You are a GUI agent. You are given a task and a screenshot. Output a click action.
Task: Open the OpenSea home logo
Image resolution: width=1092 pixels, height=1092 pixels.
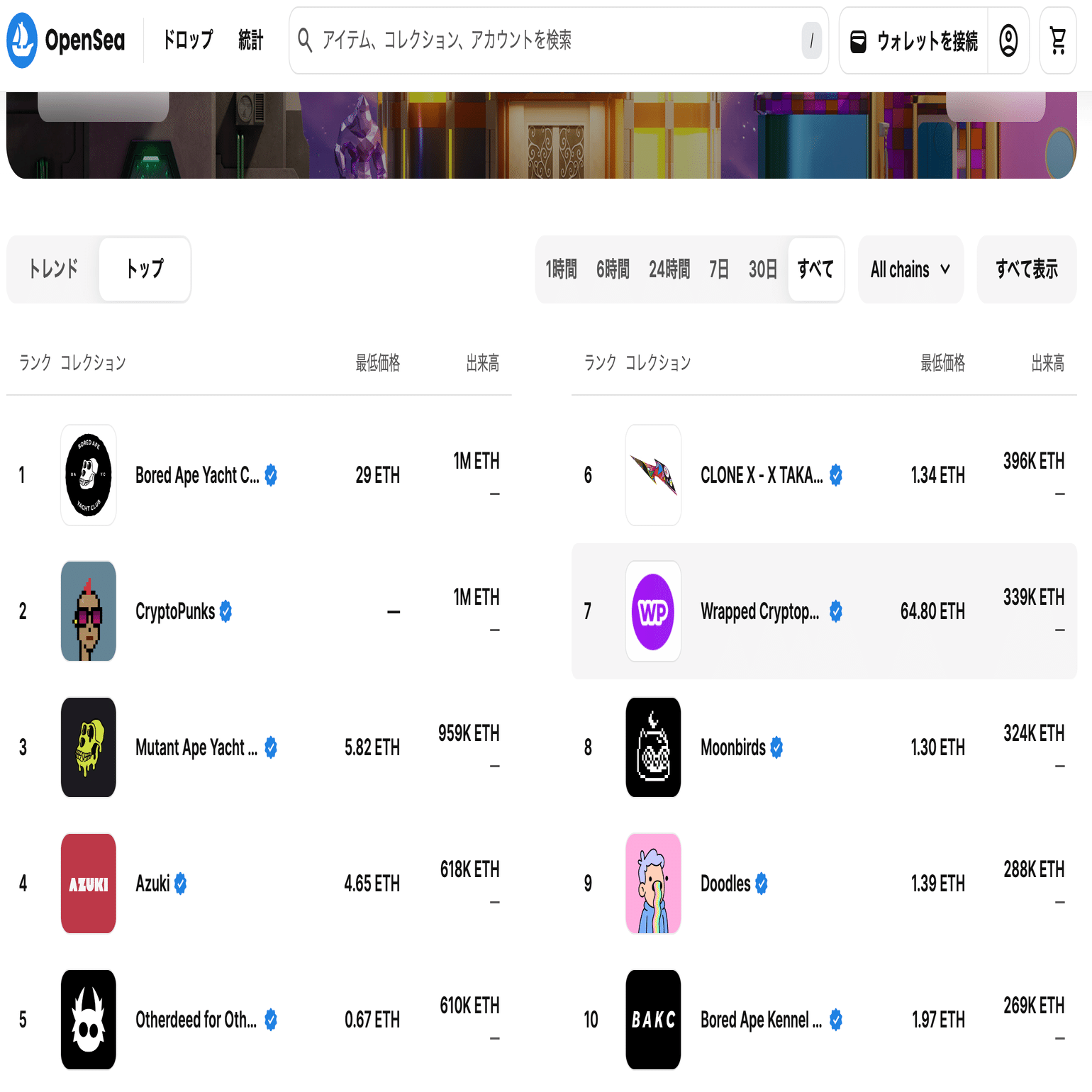[x=66, y=40]
